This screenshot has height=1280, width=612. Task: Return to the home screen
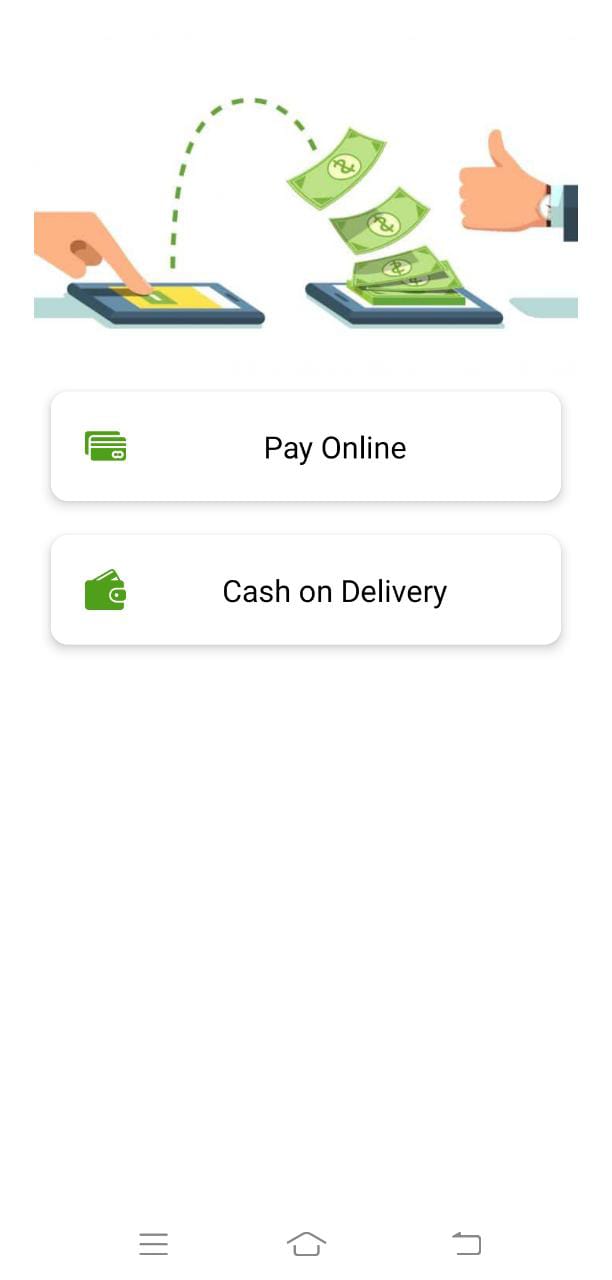pyautogui.click(x=306, y=1244)
